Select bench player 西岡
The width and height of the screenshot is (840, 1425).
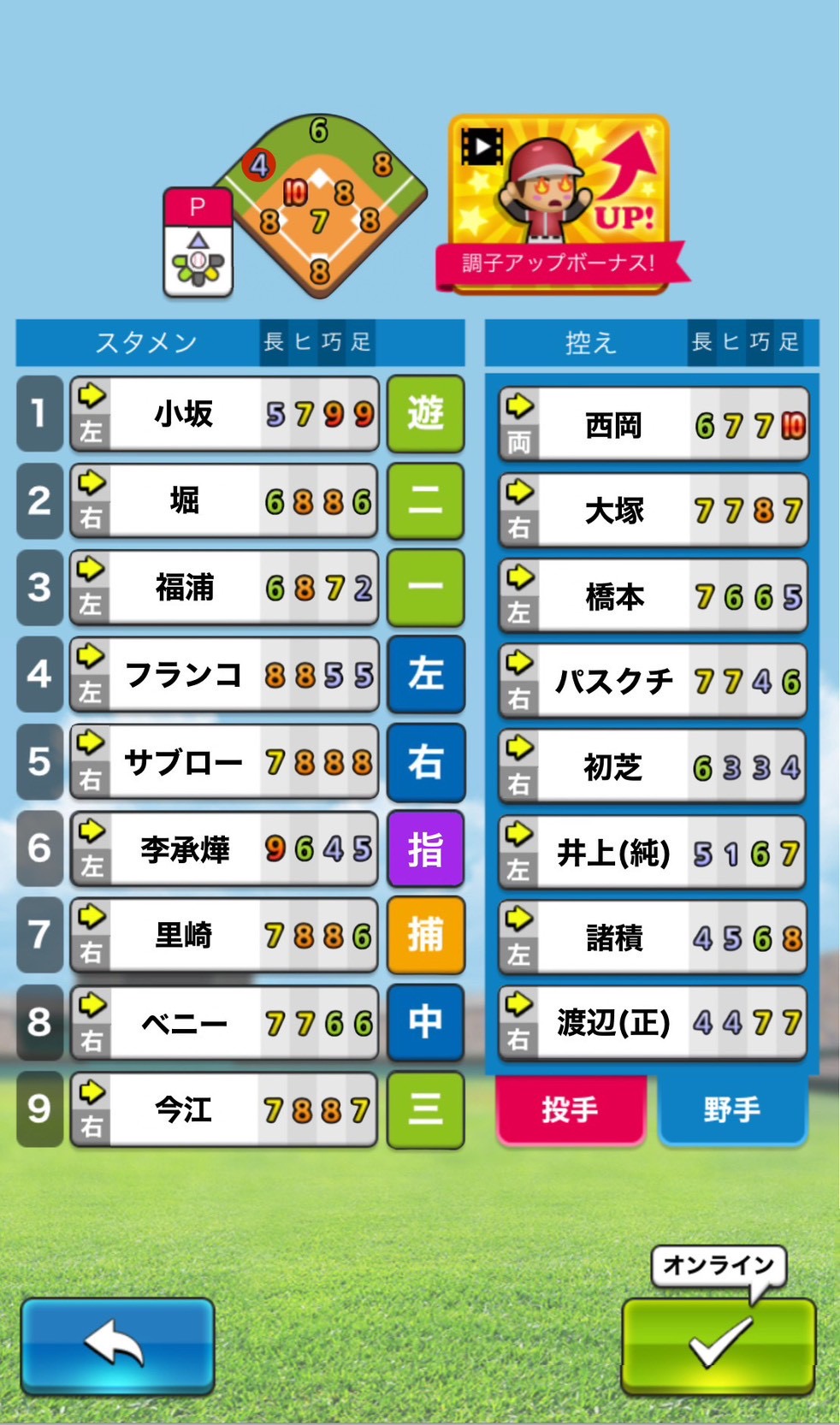coord(654,425)
